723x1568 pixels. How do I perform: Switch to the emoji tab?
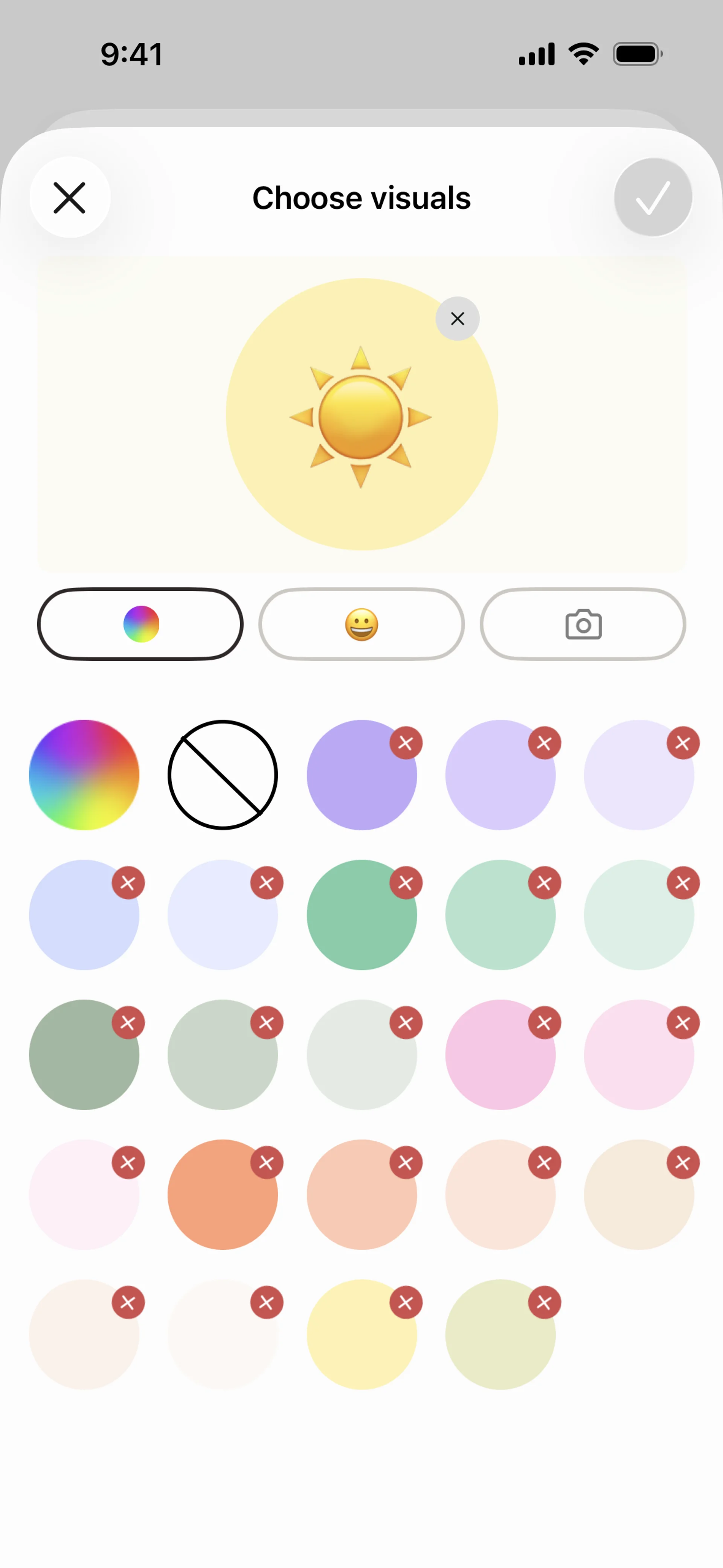pos(361,624)
